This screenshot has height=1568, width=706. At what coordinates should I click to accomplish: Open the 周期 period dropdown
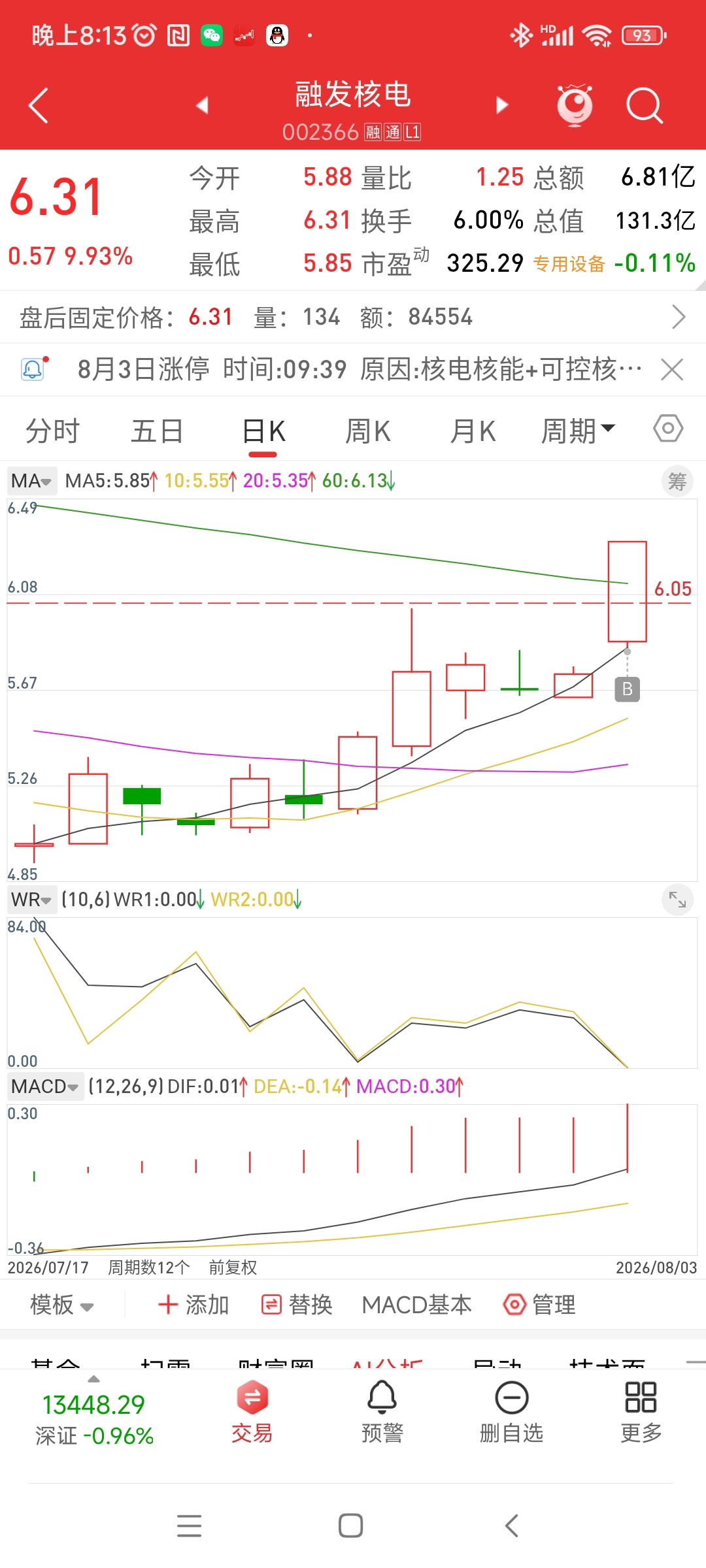[578, 431]
